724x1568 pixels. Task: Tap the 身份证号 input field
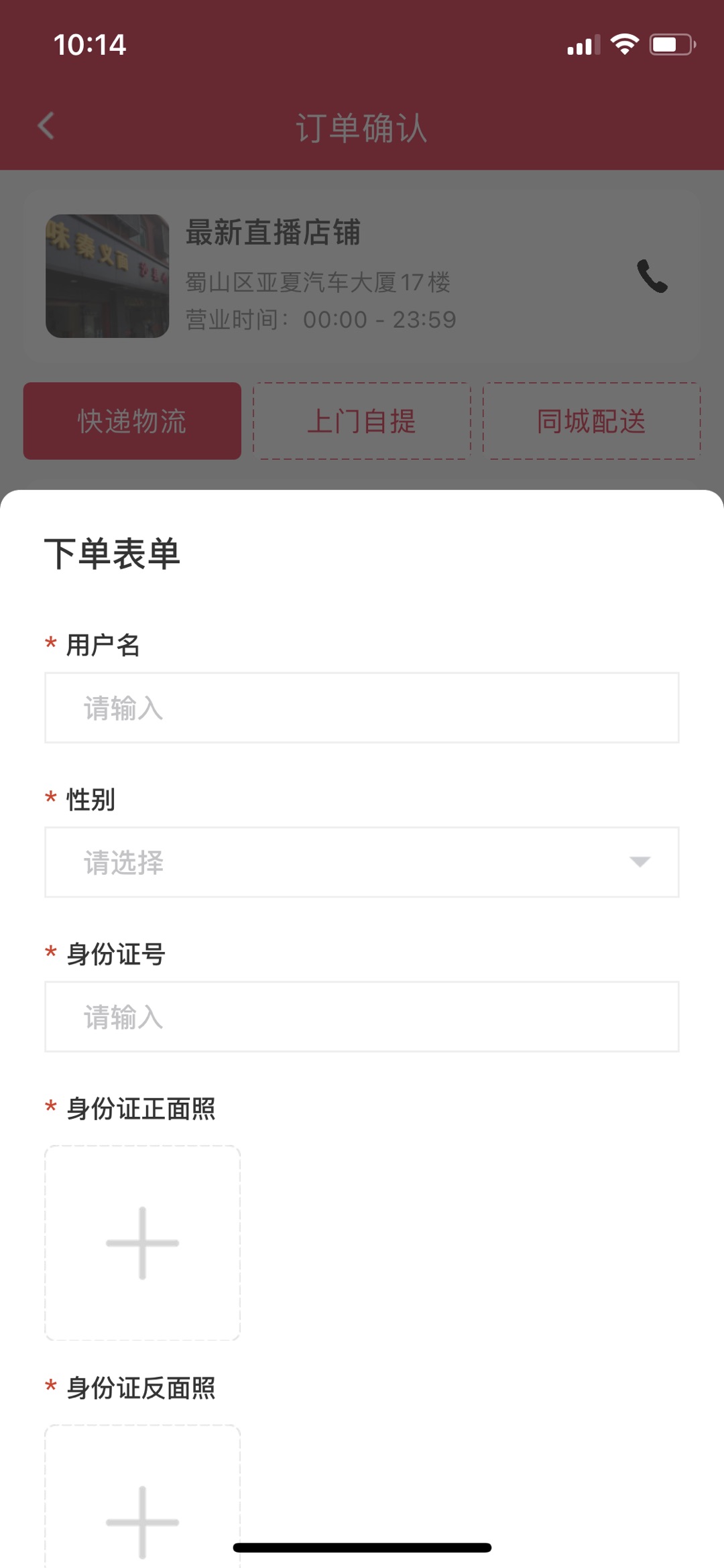pyautogui.click(x=362, y=1017)
